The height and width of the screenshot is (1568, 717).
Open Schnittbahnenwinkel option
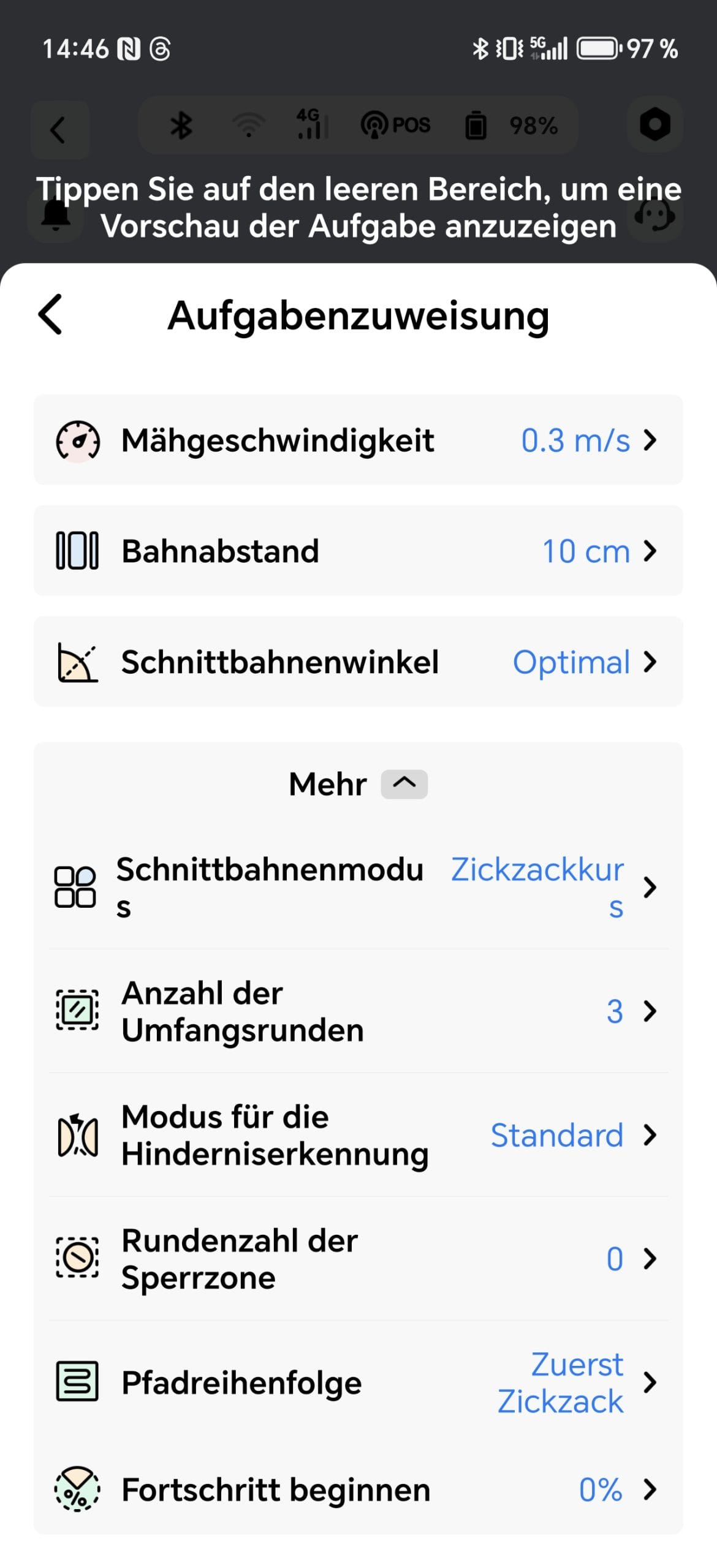[358, 661]
